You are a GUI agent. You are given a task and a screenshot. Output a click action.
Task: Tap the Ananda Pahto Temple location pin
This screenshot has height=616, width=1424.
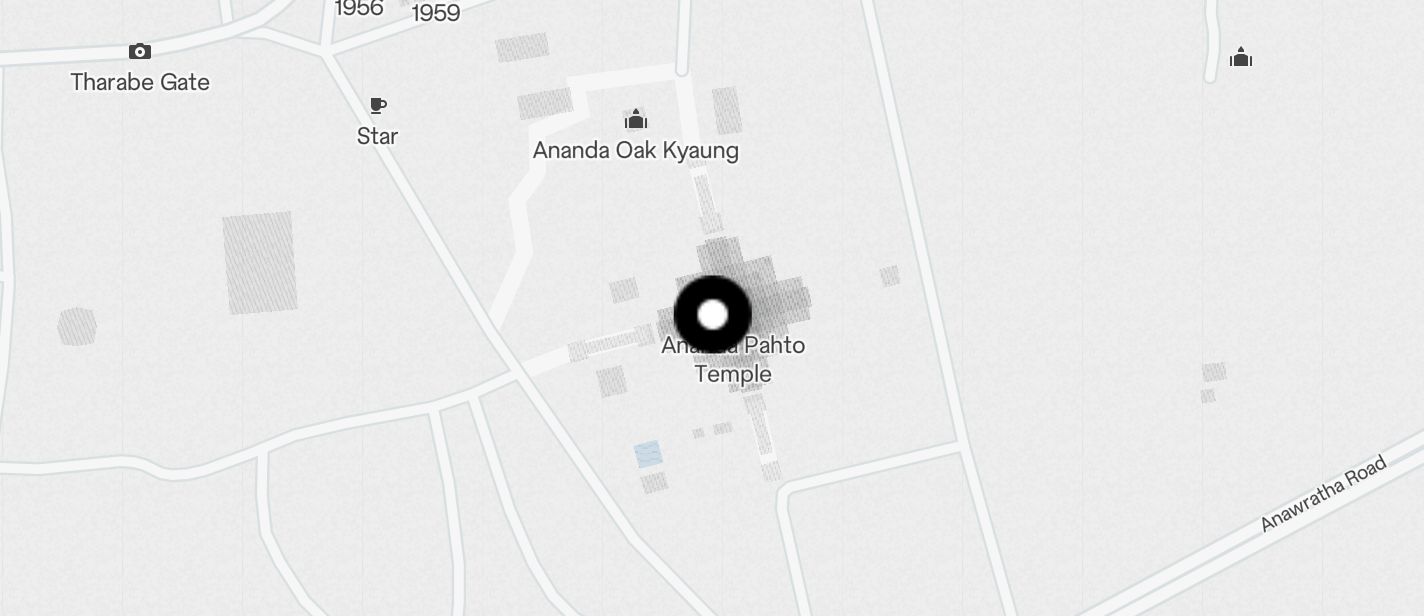point(712,315)
